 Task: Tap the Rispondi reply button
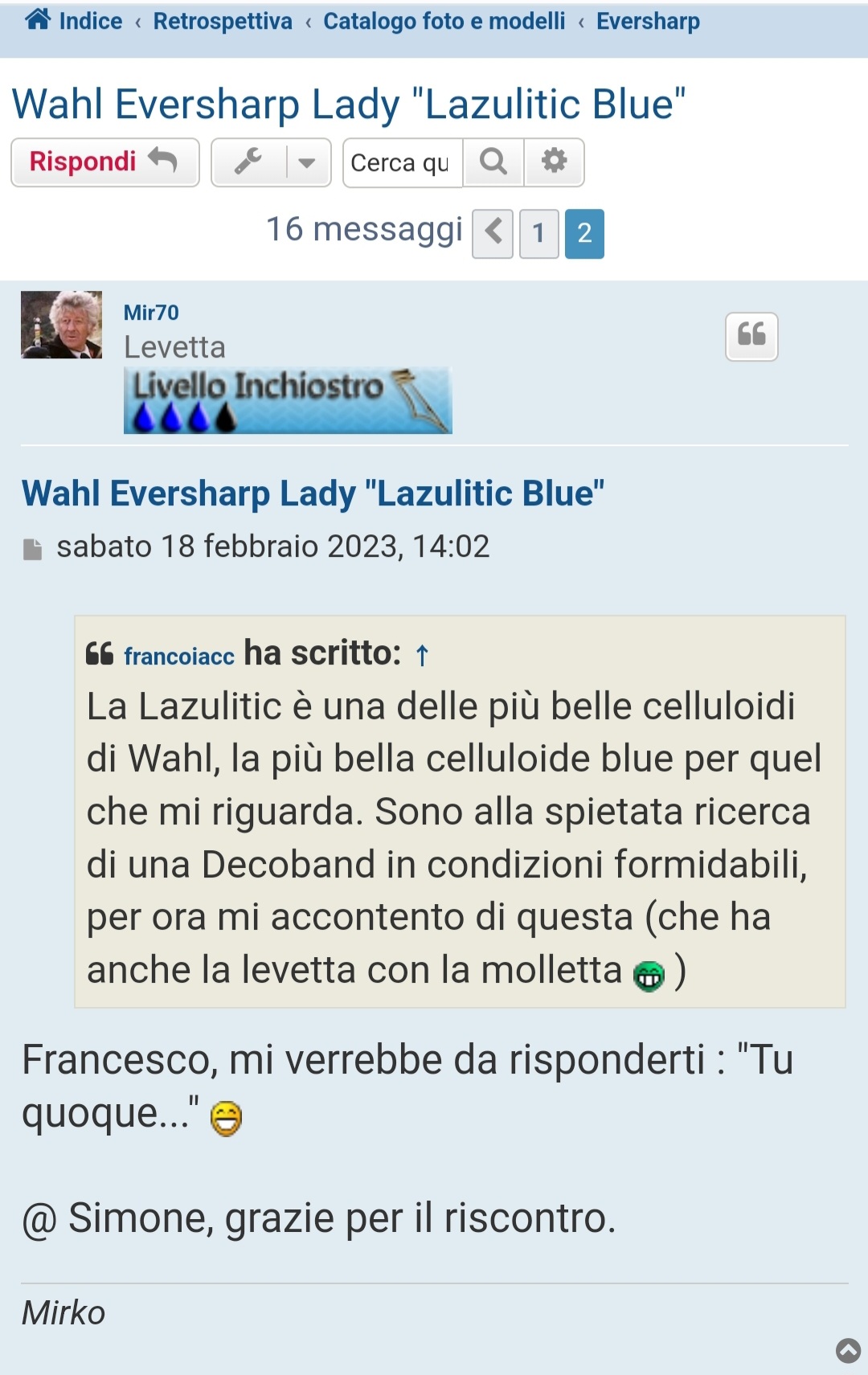pos(104,162)
